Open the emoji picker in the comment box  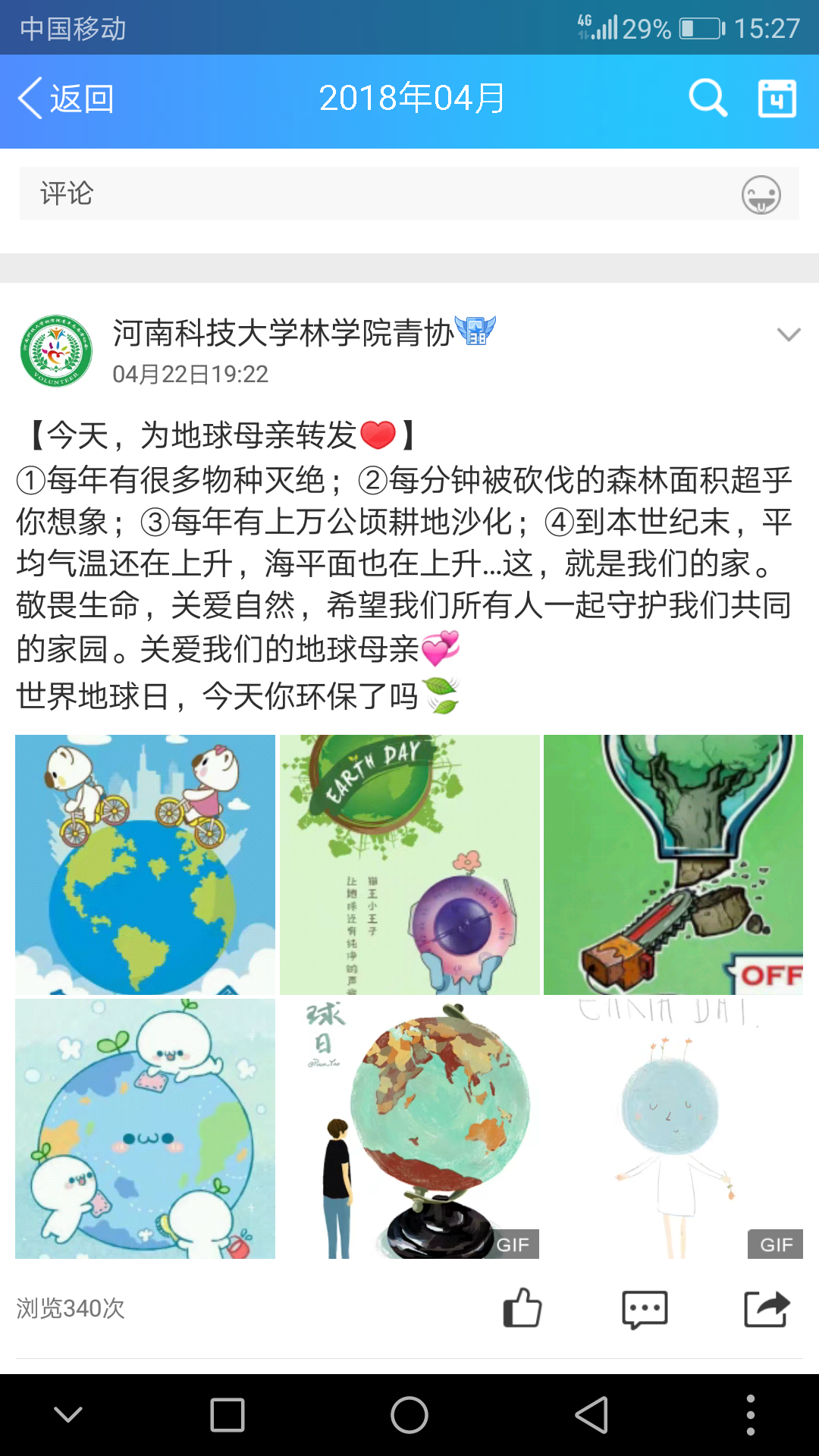(x=761, y=195)
